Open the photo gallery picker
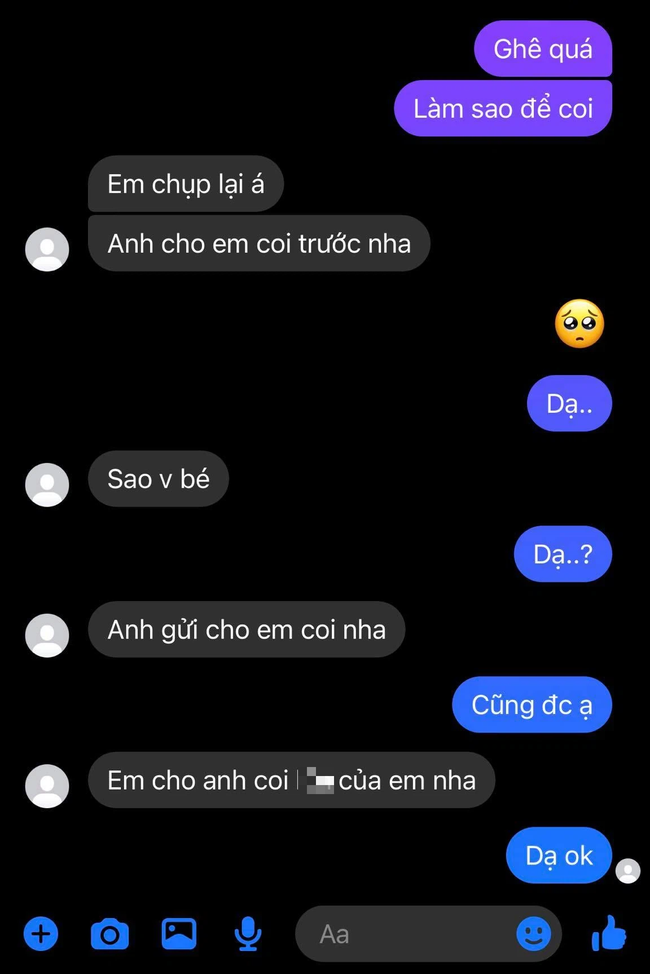The image size is (650, 974). point(179,934)
